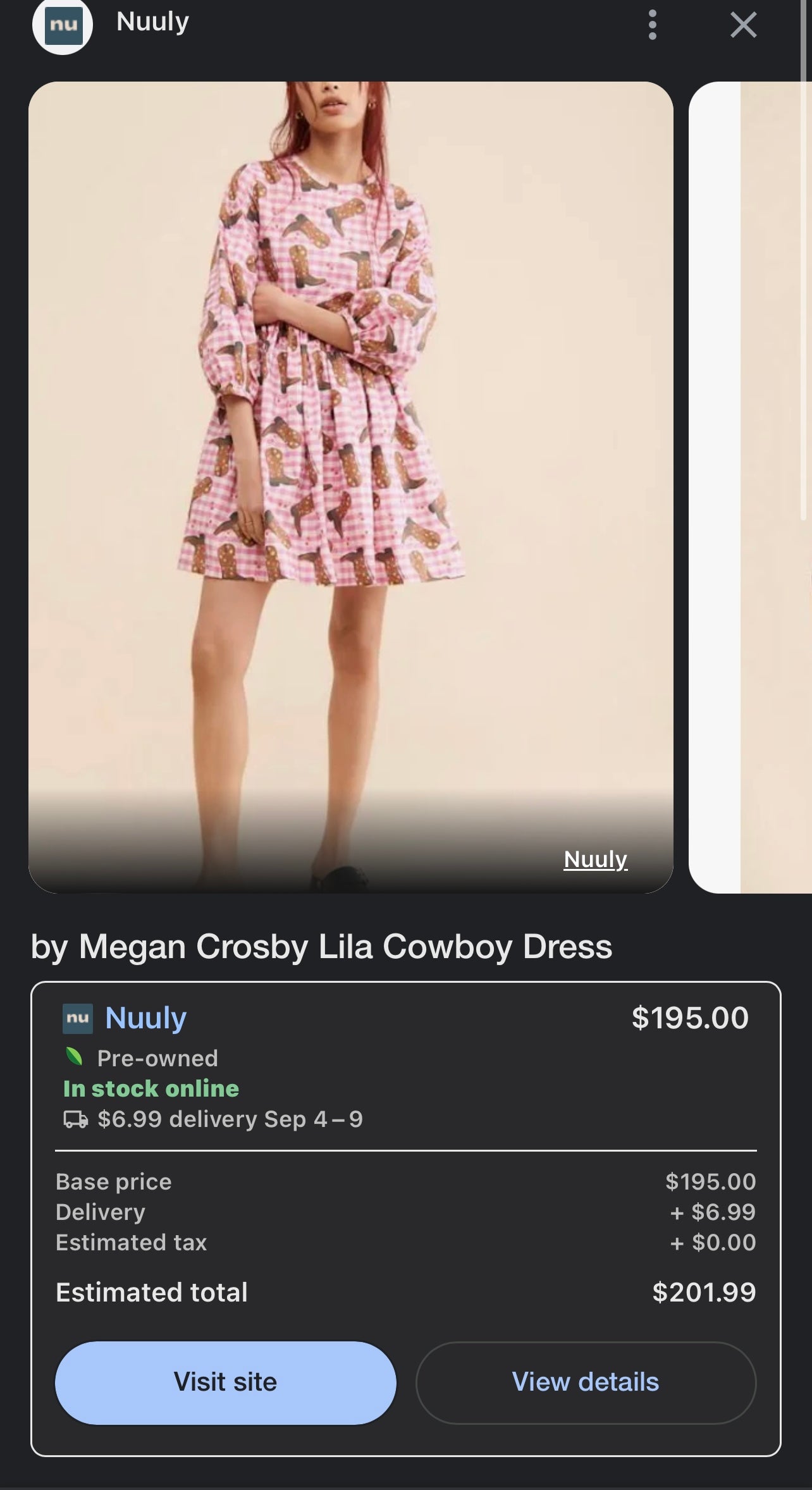Open the next product card on the right

[x=749, y=493]
